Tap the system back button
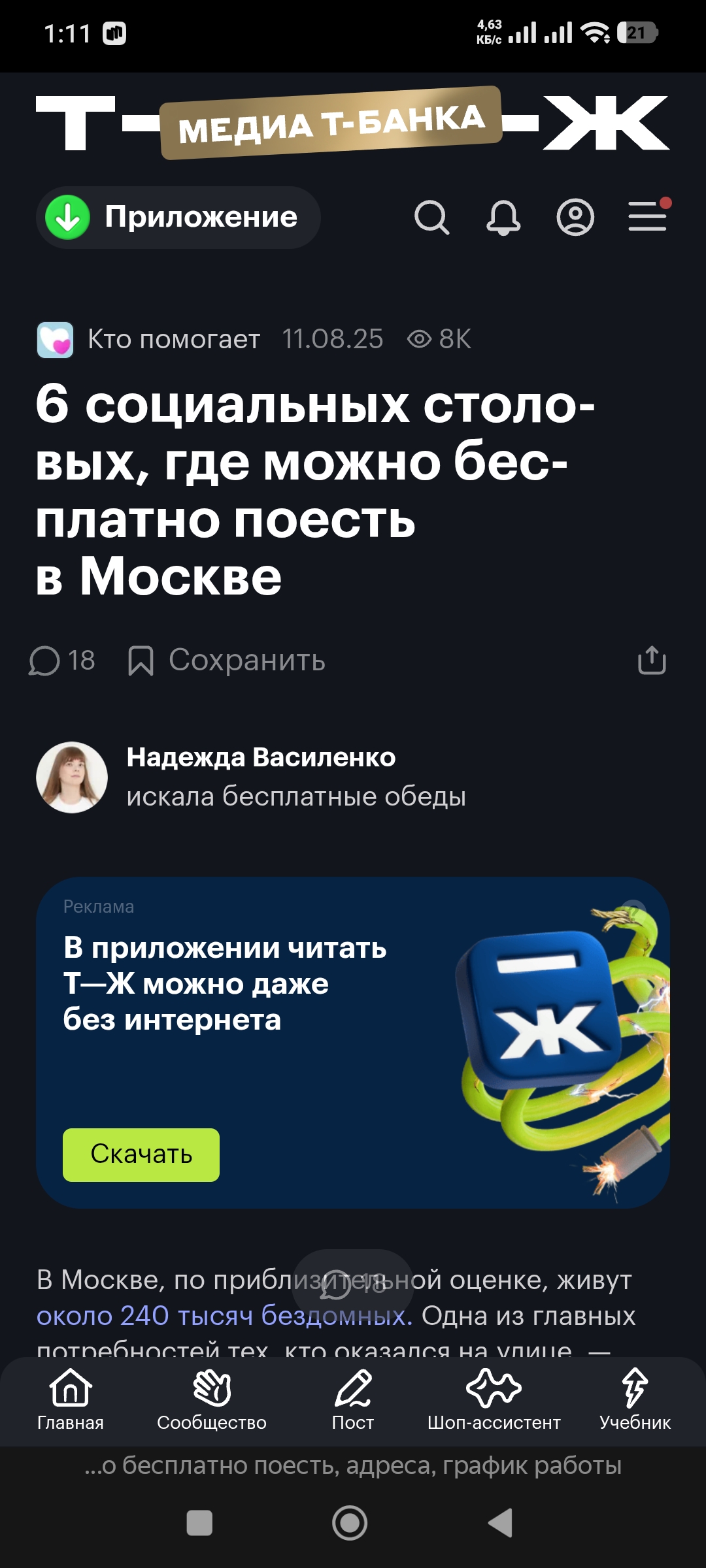706x1568 pixels. click(501, 1523)
